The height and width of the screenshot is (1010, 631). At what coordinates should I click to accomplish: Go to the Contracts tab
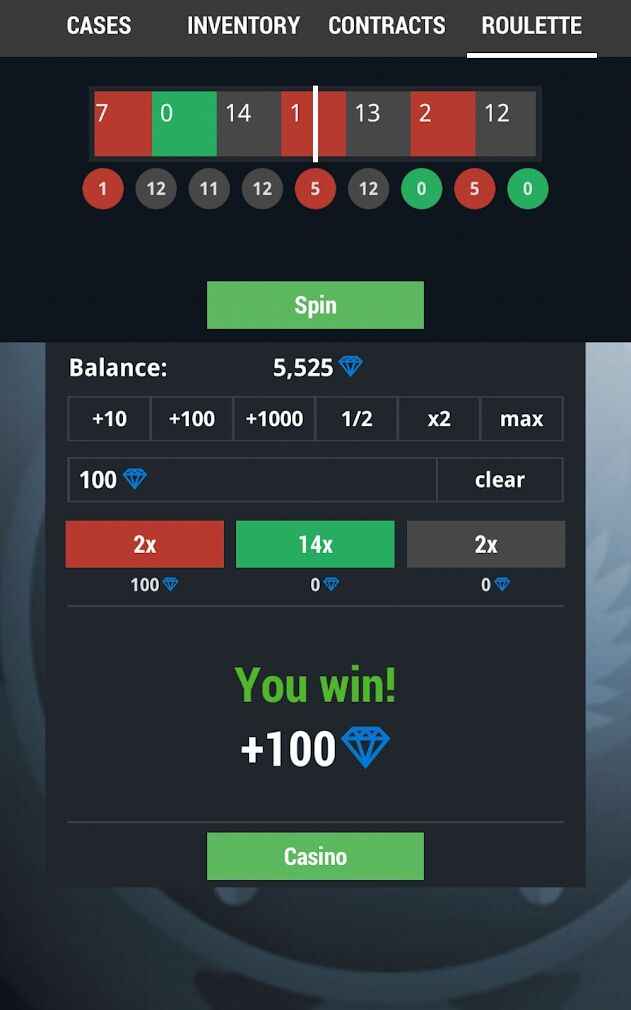pyautogui.click(x=387, y=26)
